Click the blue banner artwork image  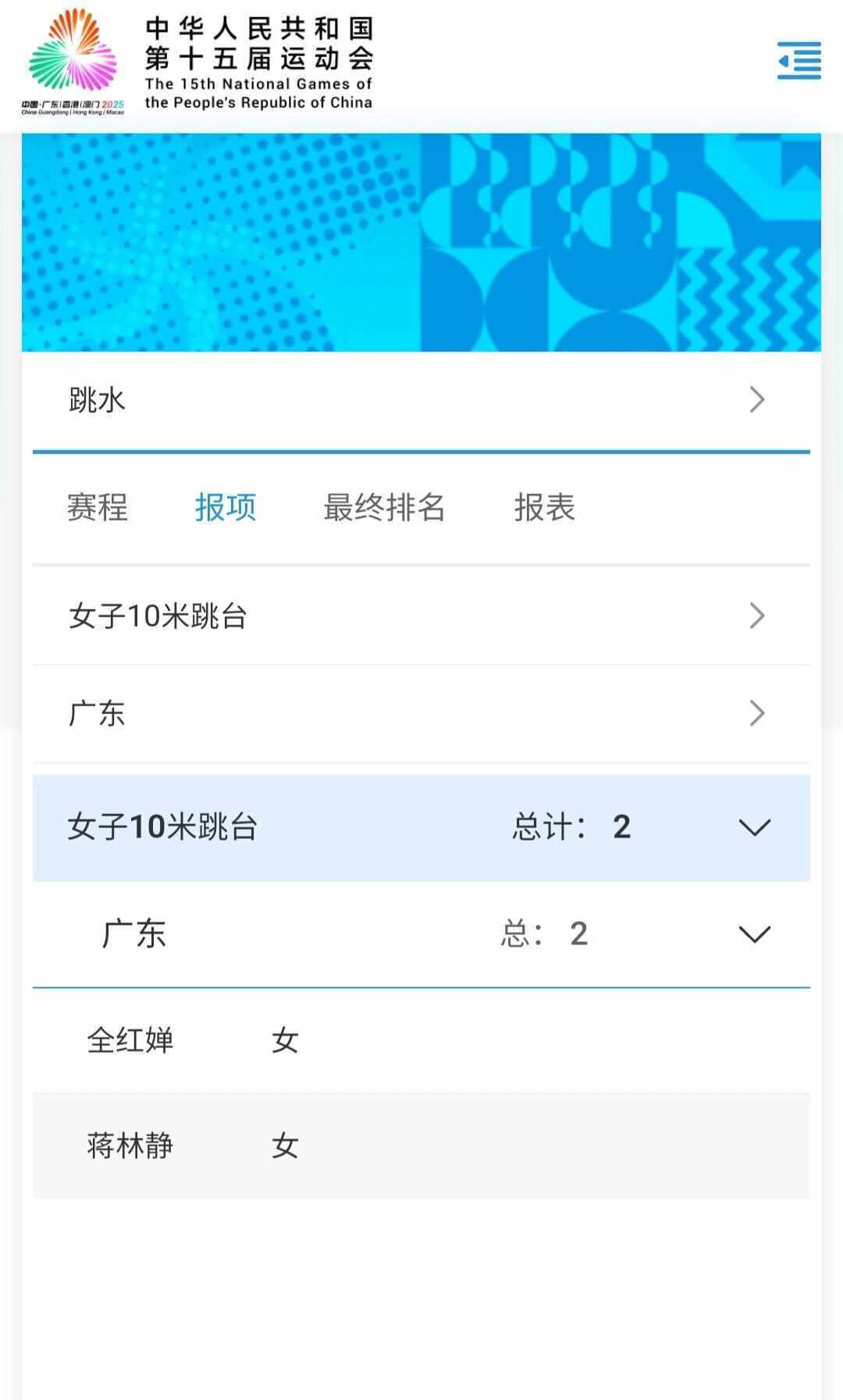(x=421, y=242)
